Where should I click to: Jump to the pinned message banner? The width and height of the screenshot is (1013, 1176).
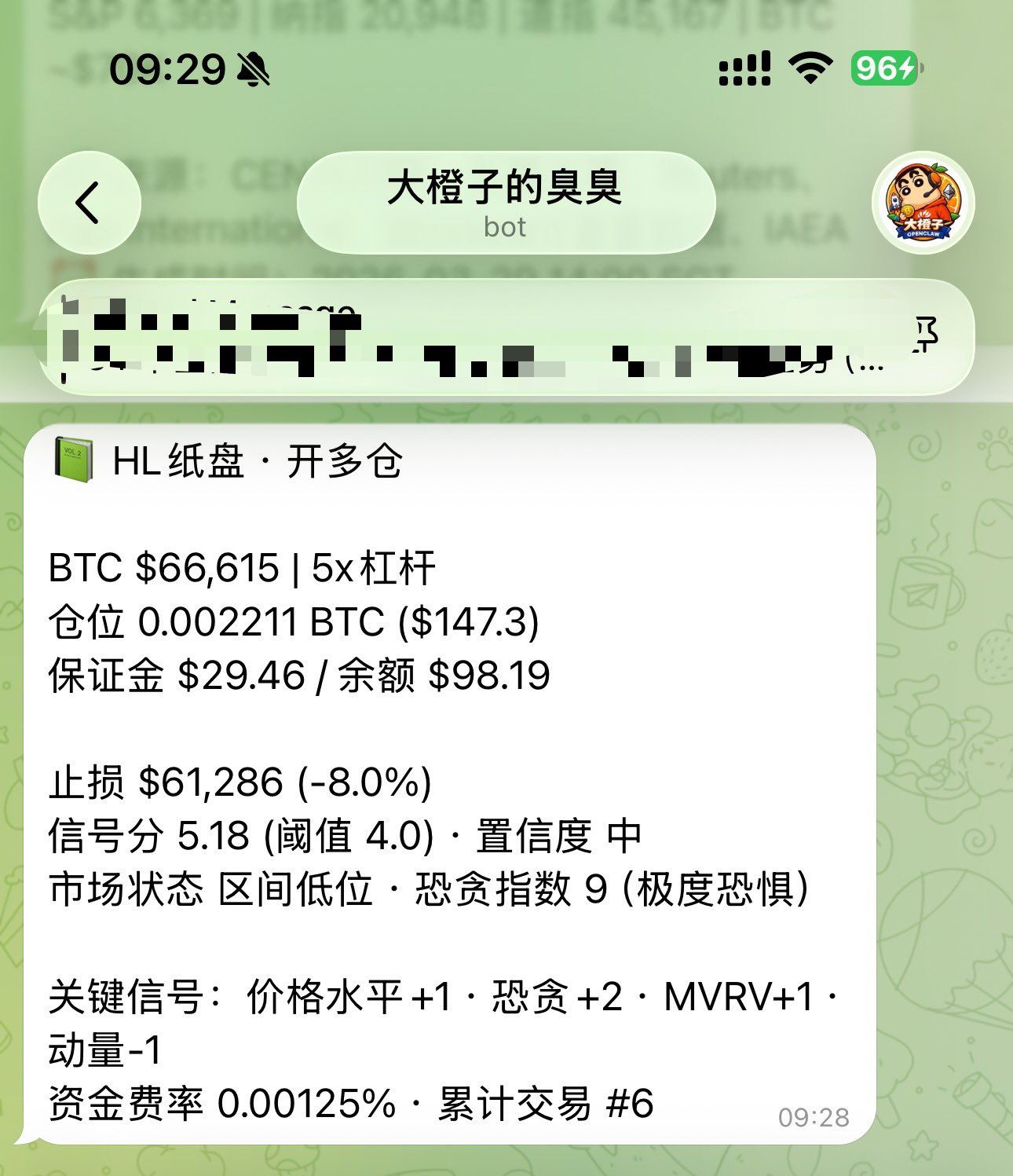(471, 338)
